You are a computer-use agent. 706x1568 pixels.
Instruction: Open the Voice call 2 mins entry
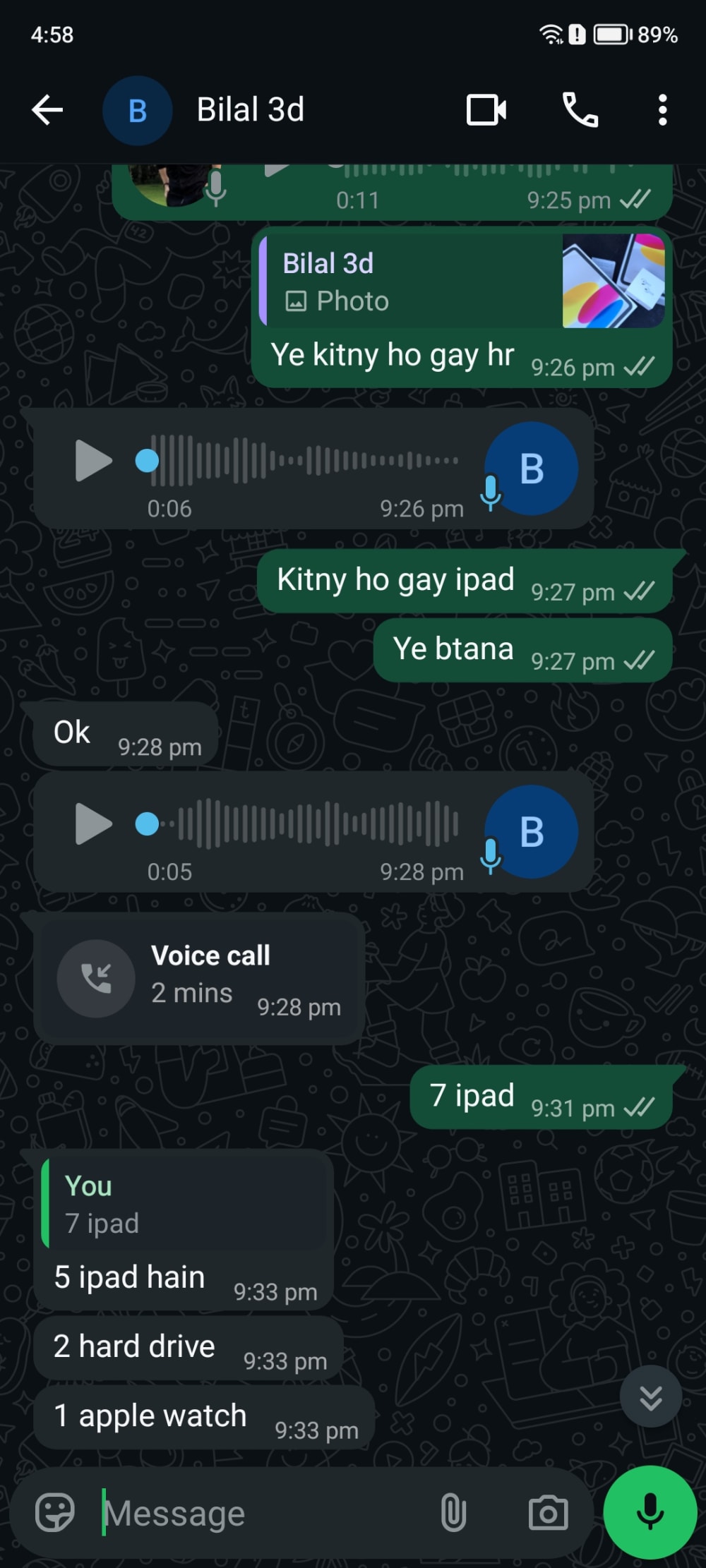[199, 978]
